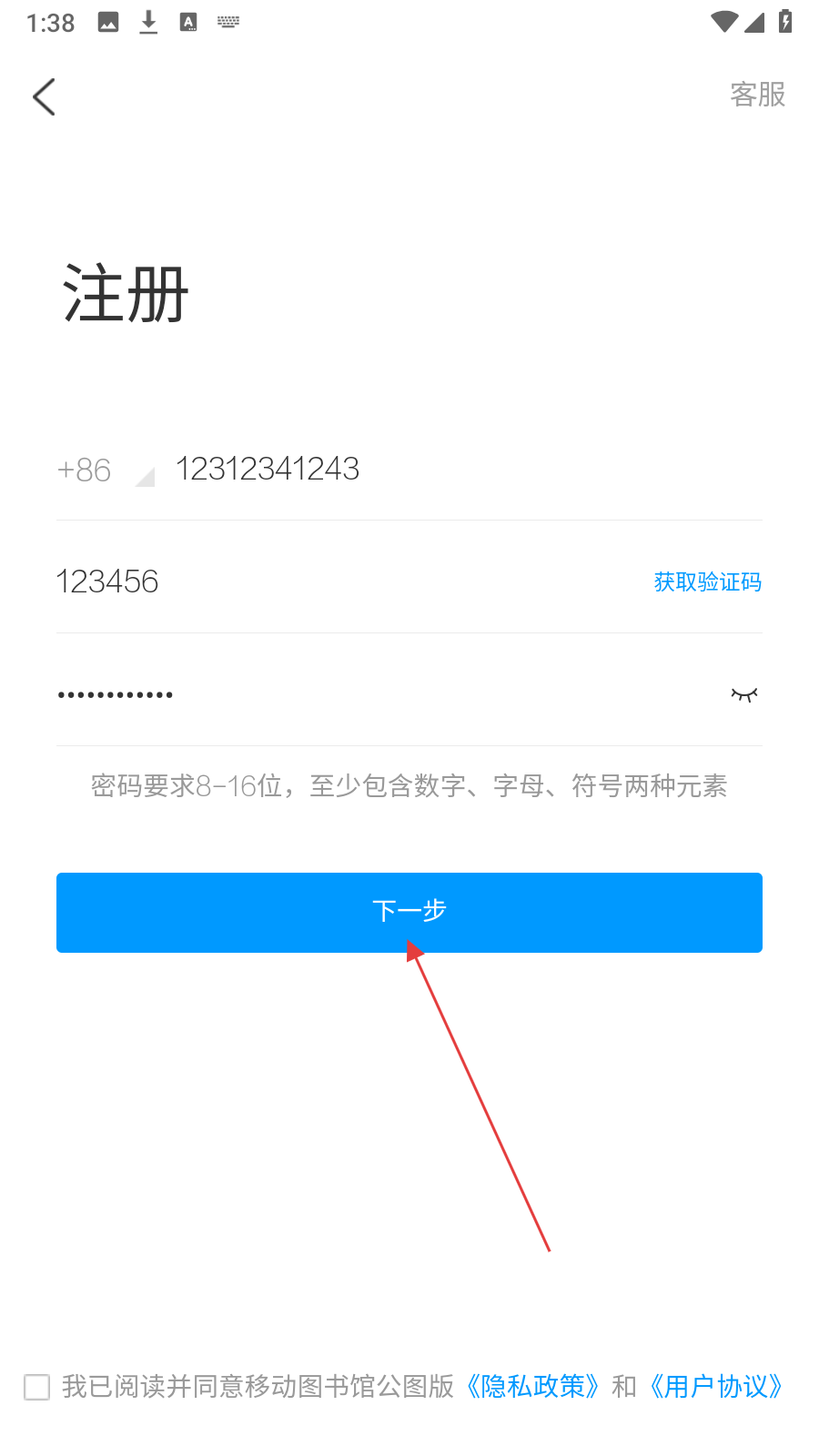Open the 《隐私政策》 privacy policy link
The image size is (819, 1456).
532,1387
